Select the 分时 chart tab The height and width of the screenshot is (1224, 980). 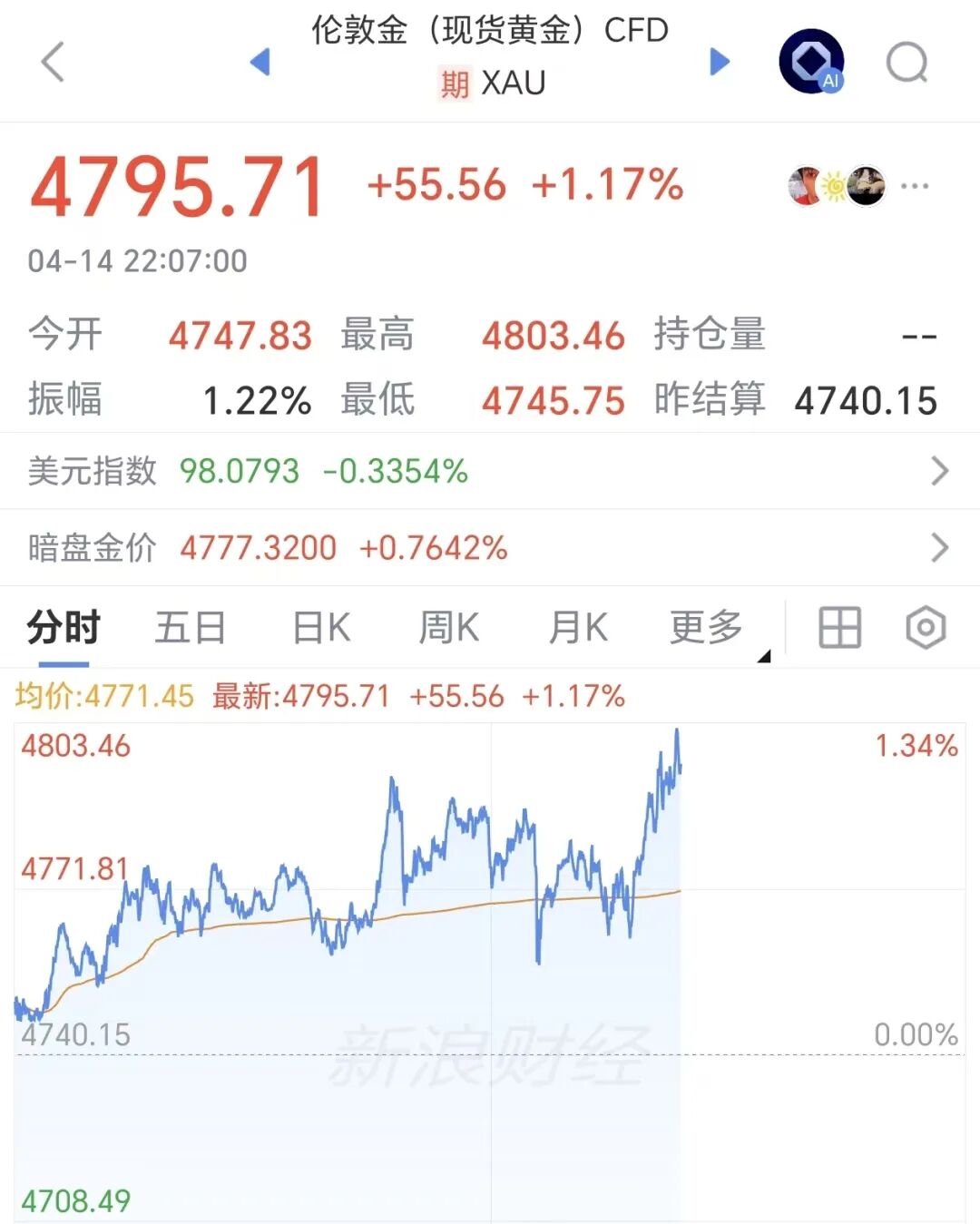coord(64,628)
